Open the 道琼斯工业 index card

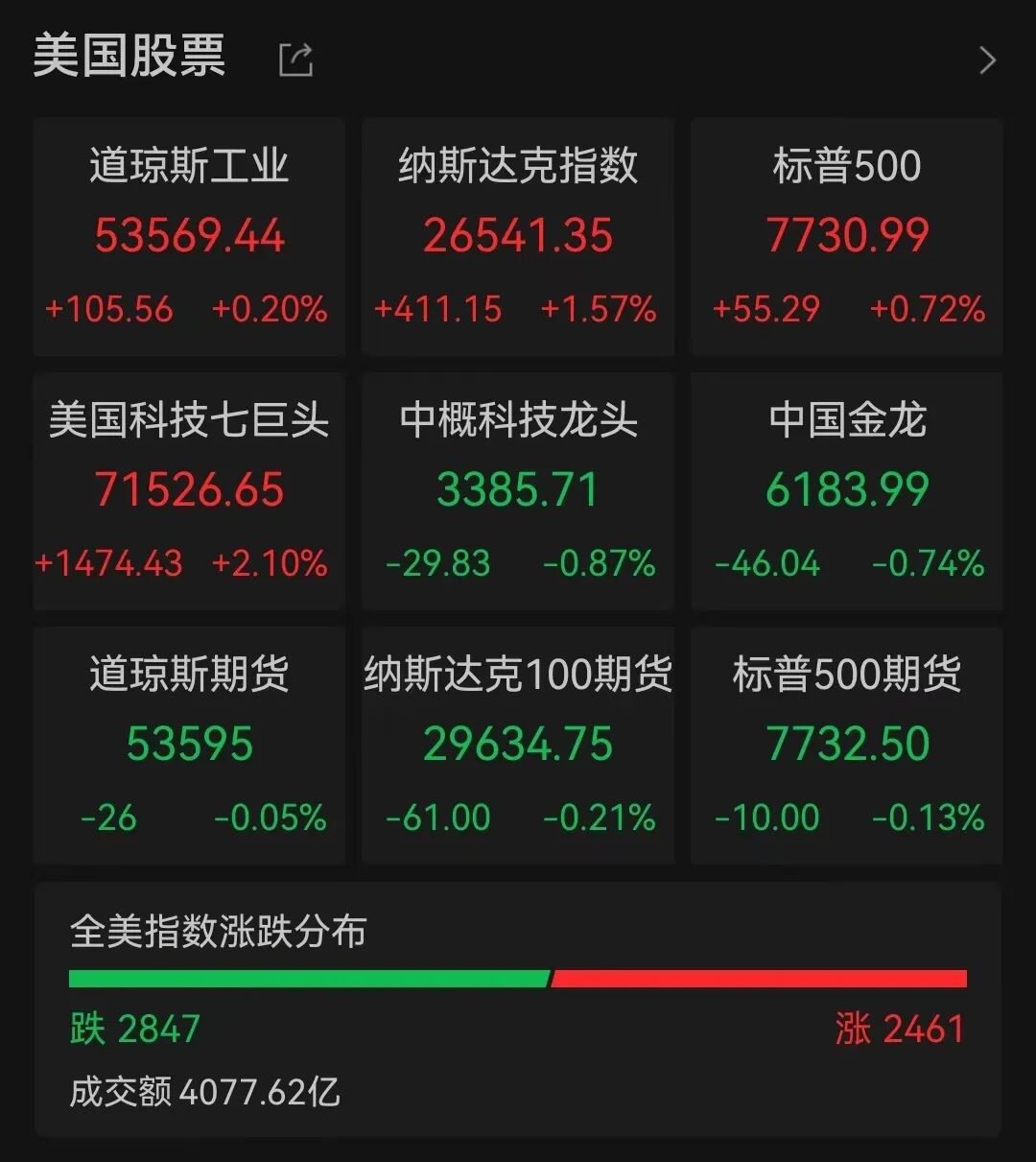click(189, 237)
